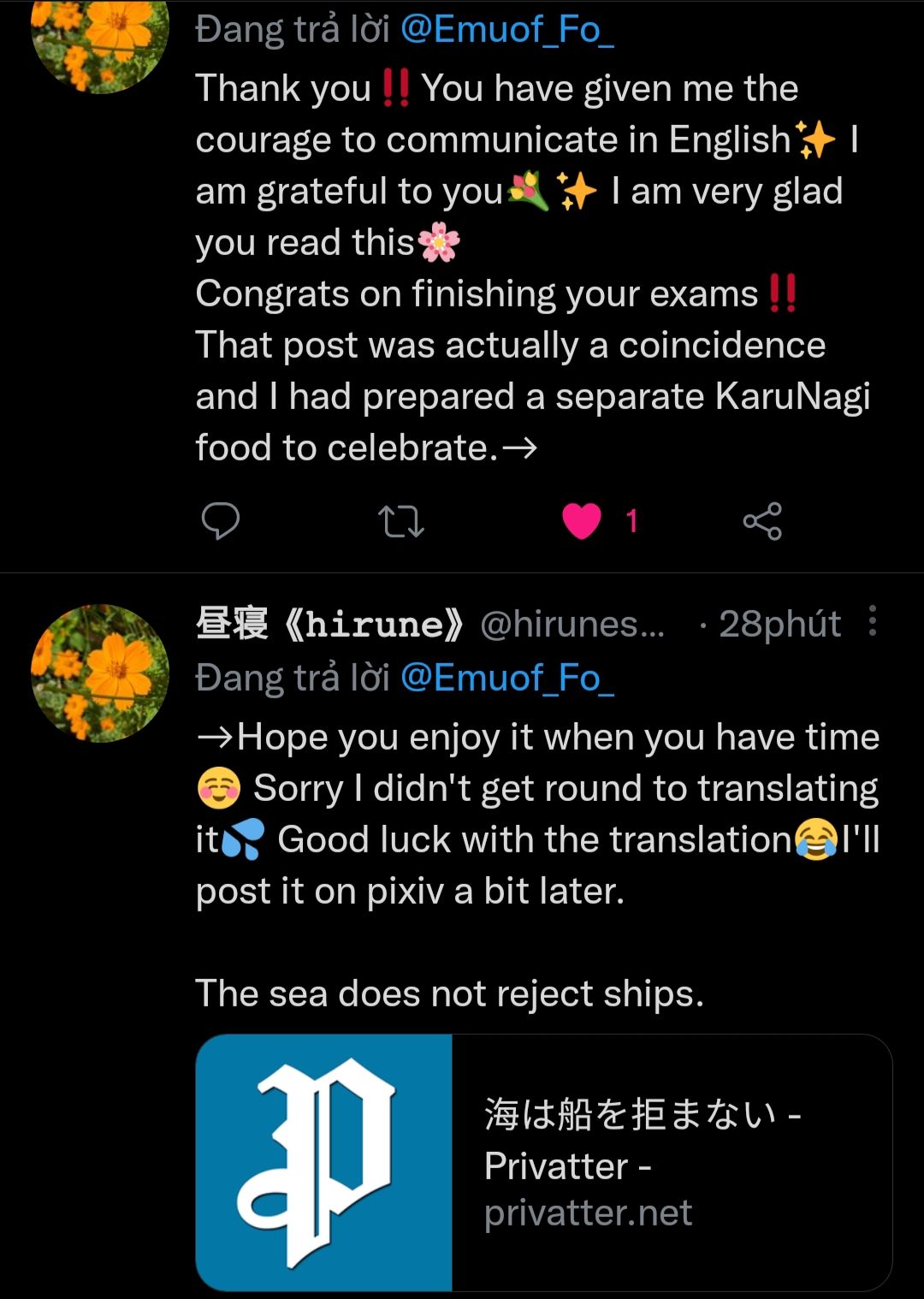
Task: Open @Emuof_Fo_ mention in the 28phút tweet
Action: [506, 679]
